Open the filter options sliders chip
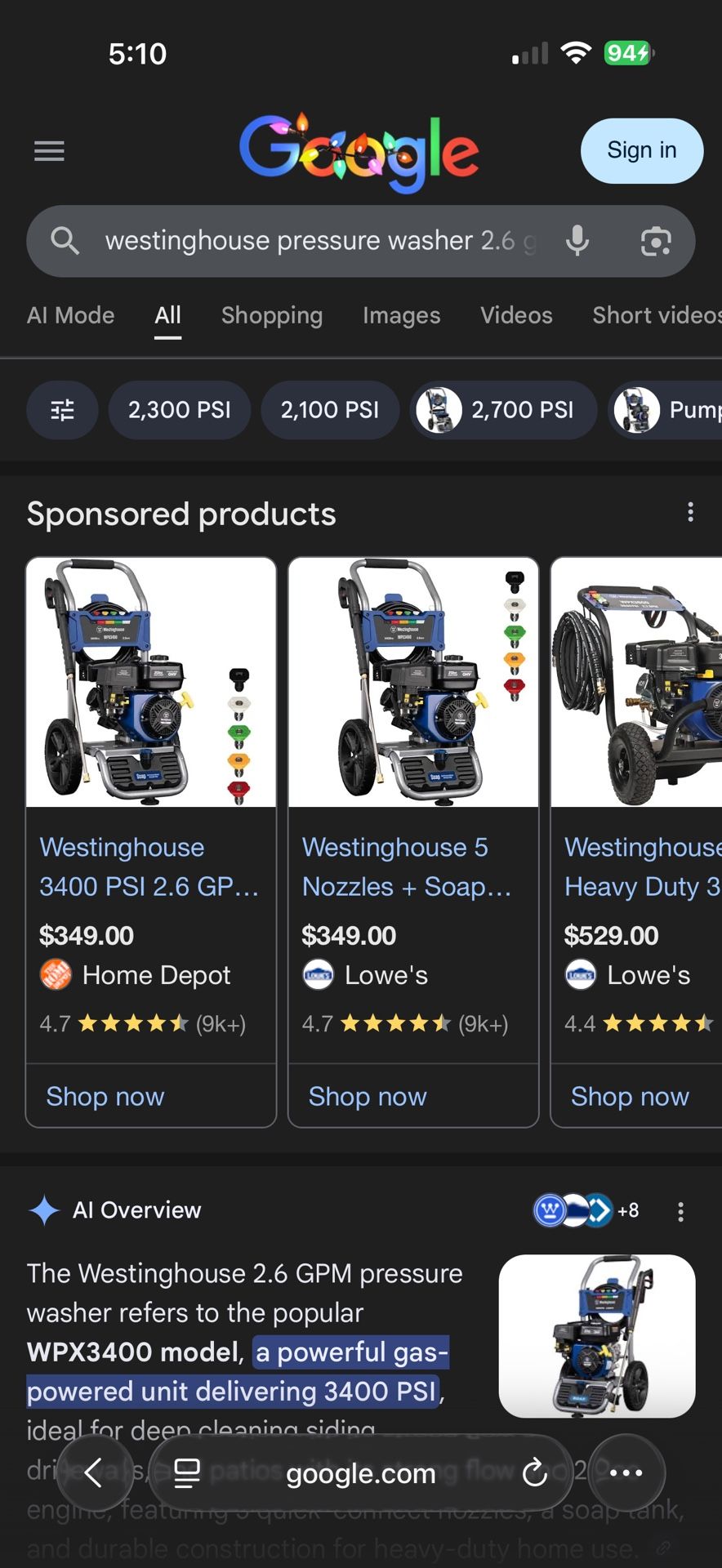Viewport: 722px width, 1568px height. coord(62,410)
